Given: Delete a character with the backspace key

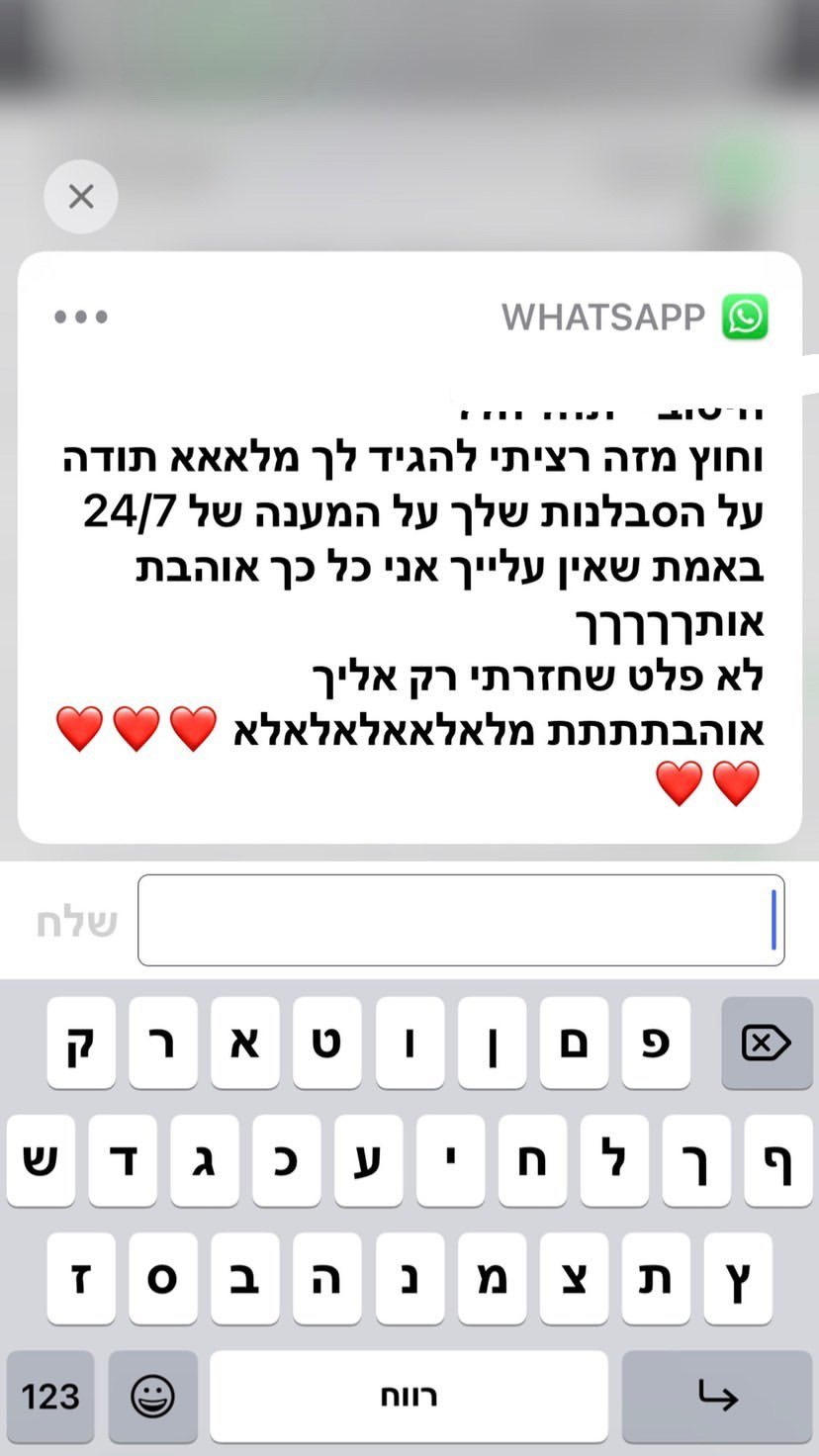Looking at the screenshot, I should (766, 1044).
